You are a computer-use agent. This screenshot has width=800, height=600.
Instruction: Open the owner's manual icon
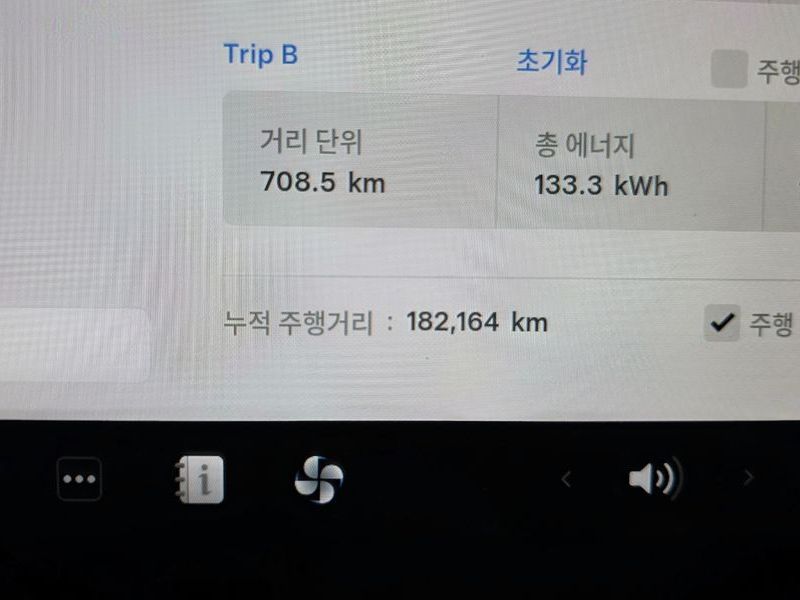click(x=197, y=480)
